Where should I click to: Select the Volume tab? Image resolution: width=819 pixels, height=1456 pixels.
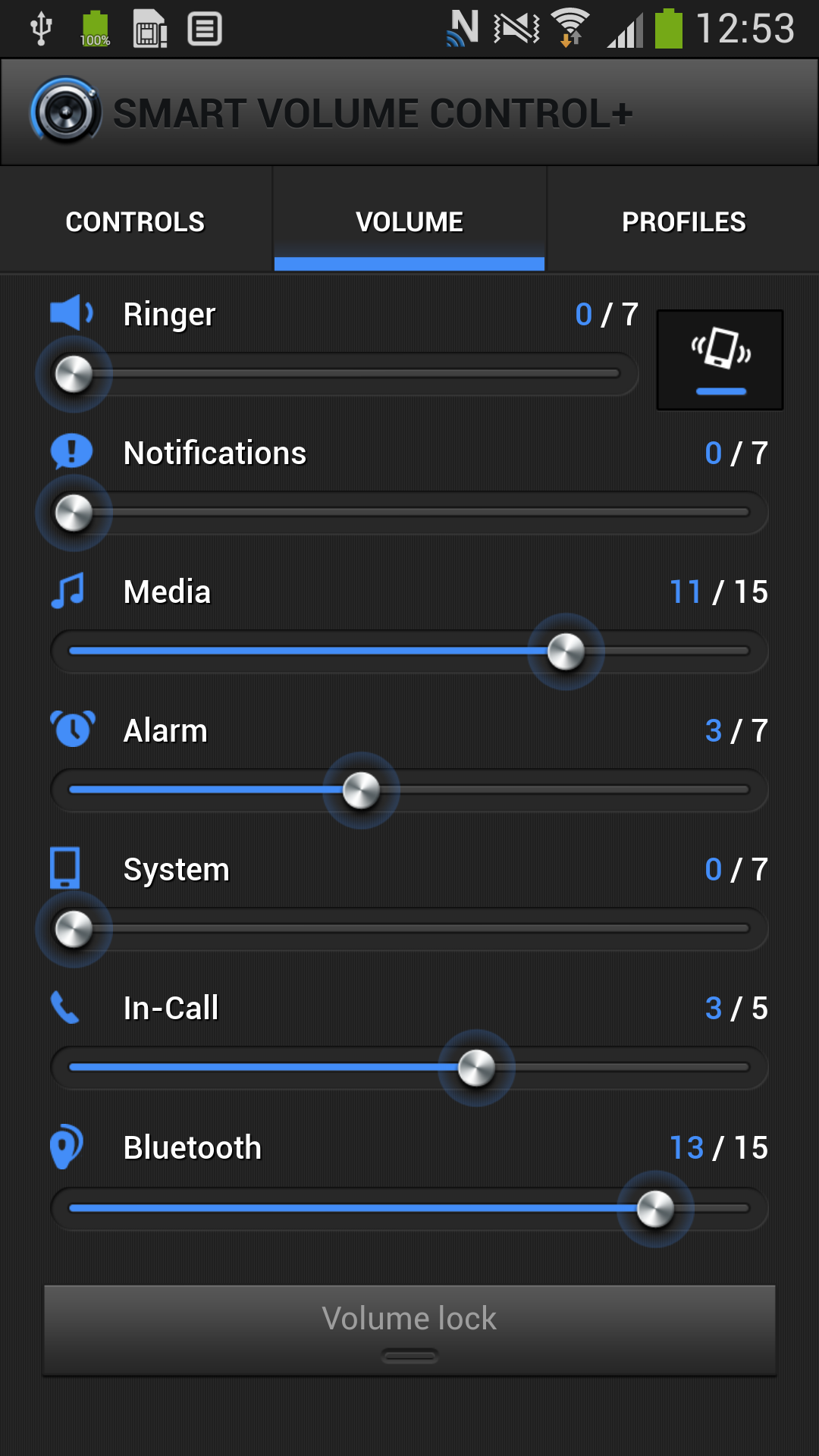click(409, 221)
